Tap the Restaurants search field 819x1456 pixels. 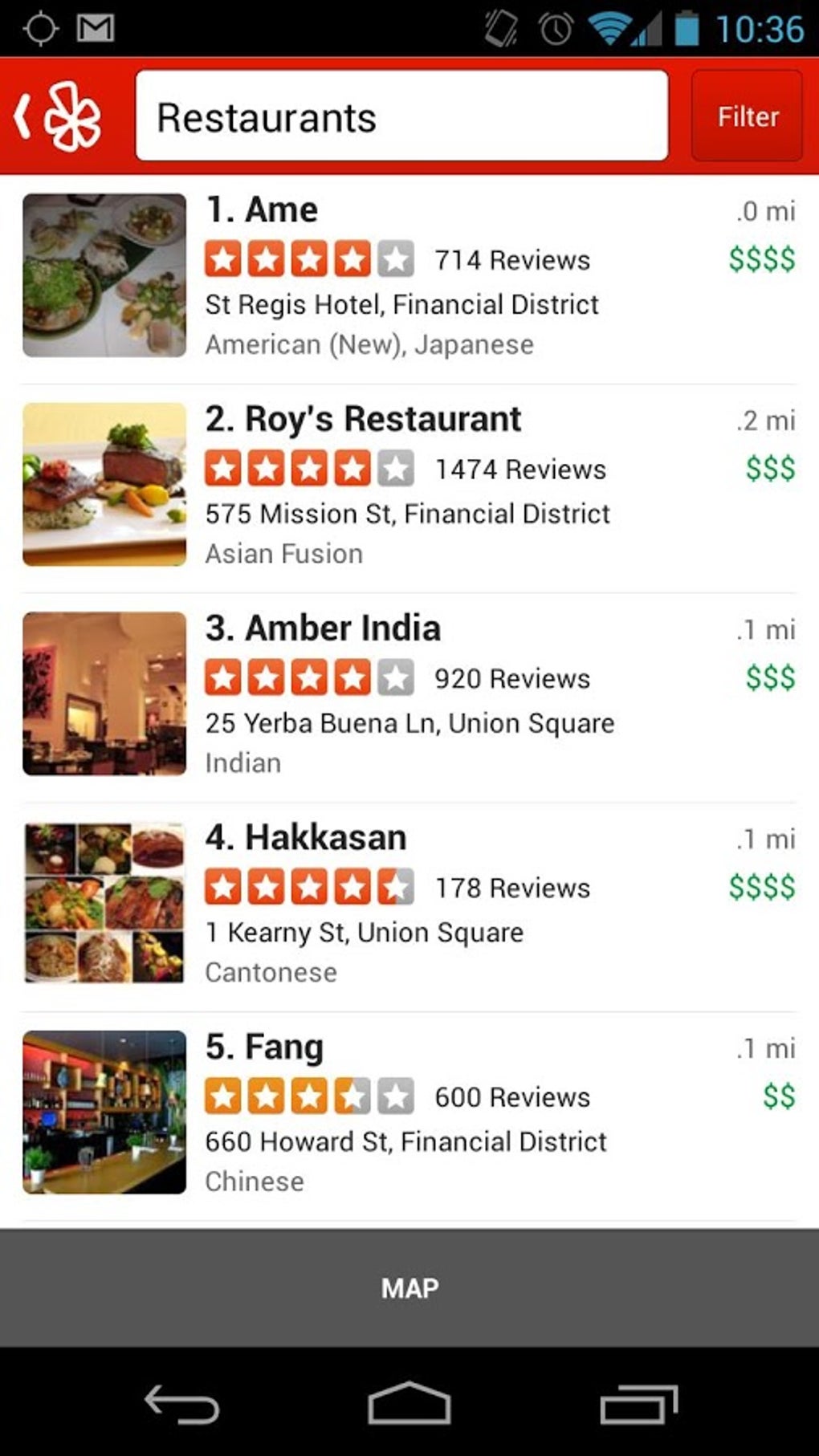click(x=401, y=116)
